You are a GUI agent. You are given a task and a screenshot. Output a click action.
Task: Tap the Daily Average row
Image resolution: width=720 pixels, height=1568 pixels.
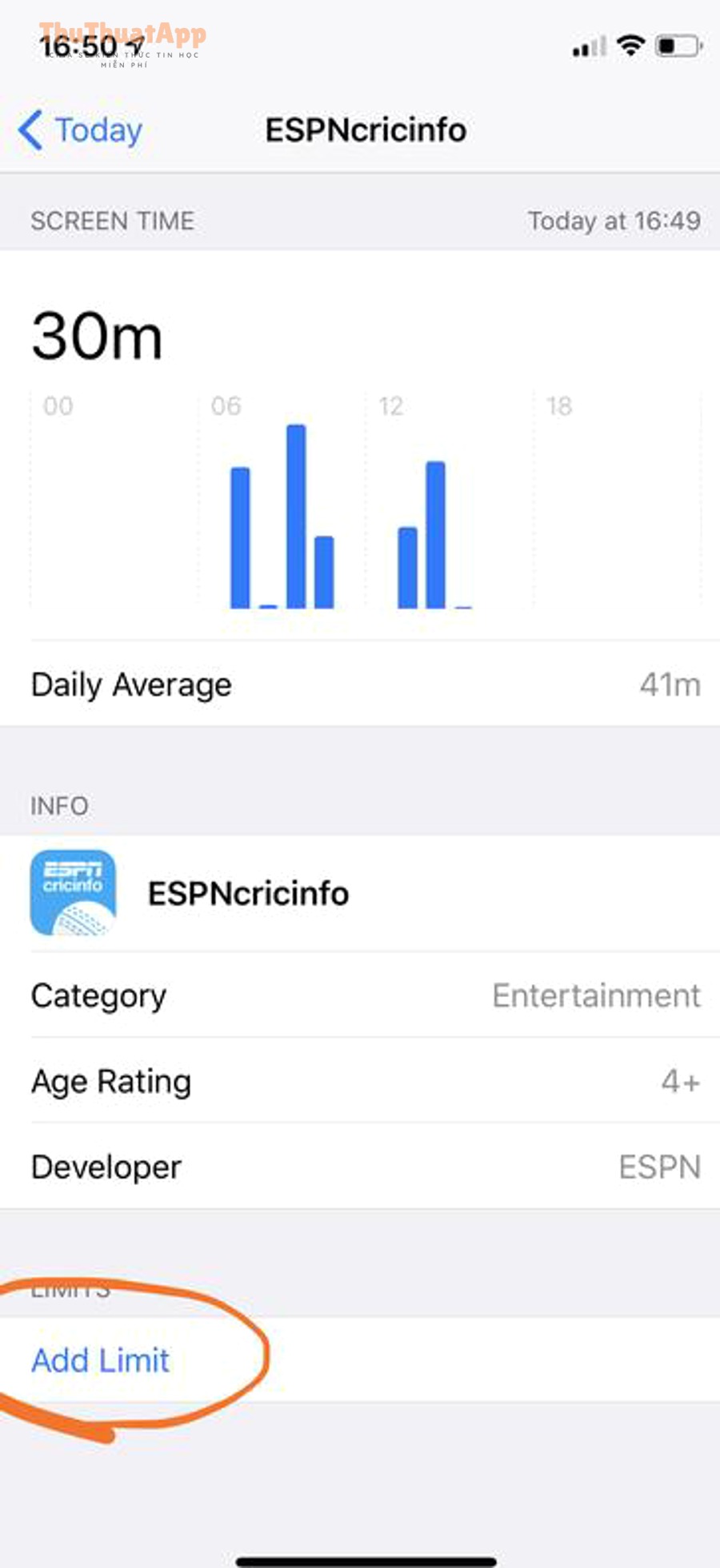click(360, 685)
